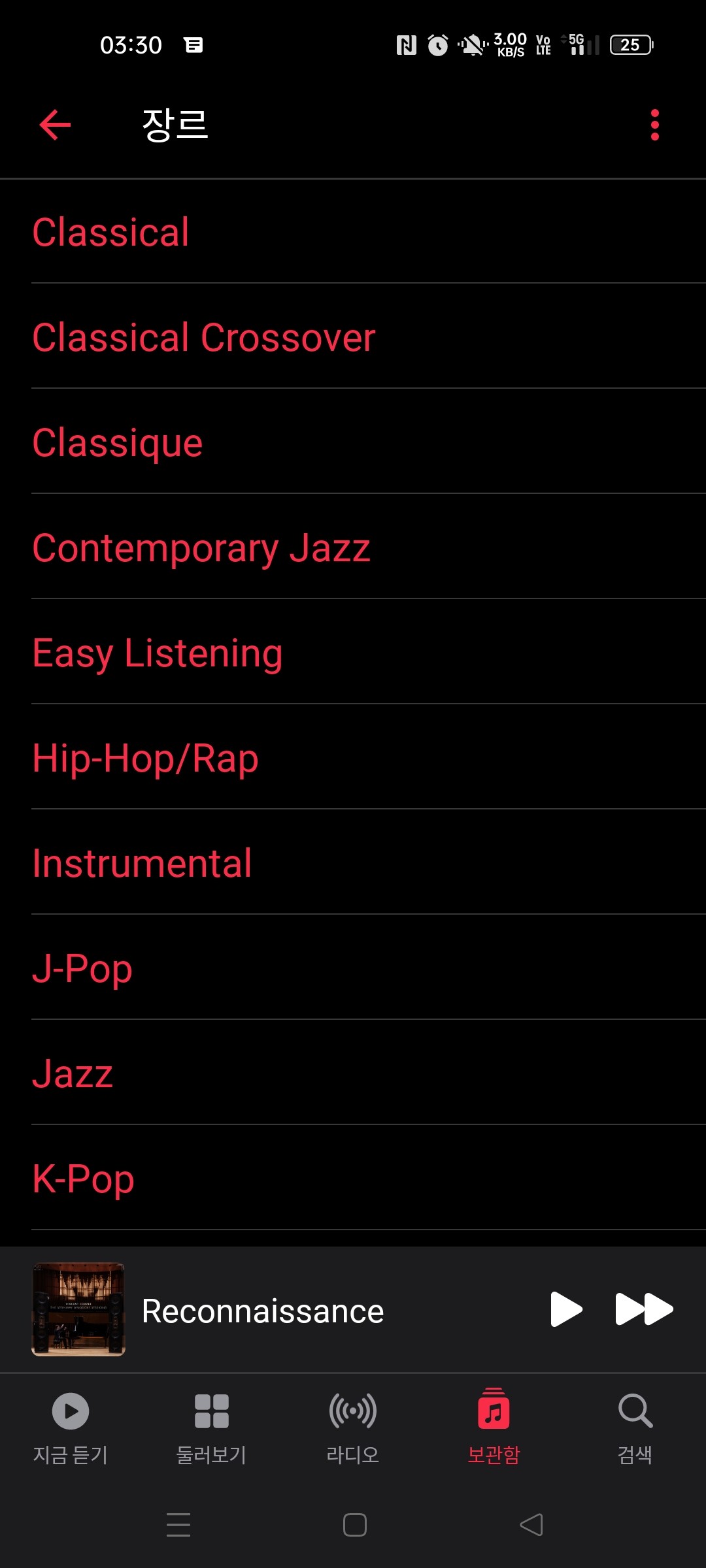706x1568 pixels.
Task: Open the Instrumental genre
Action: pyautogui.click(x=142, y=863)
